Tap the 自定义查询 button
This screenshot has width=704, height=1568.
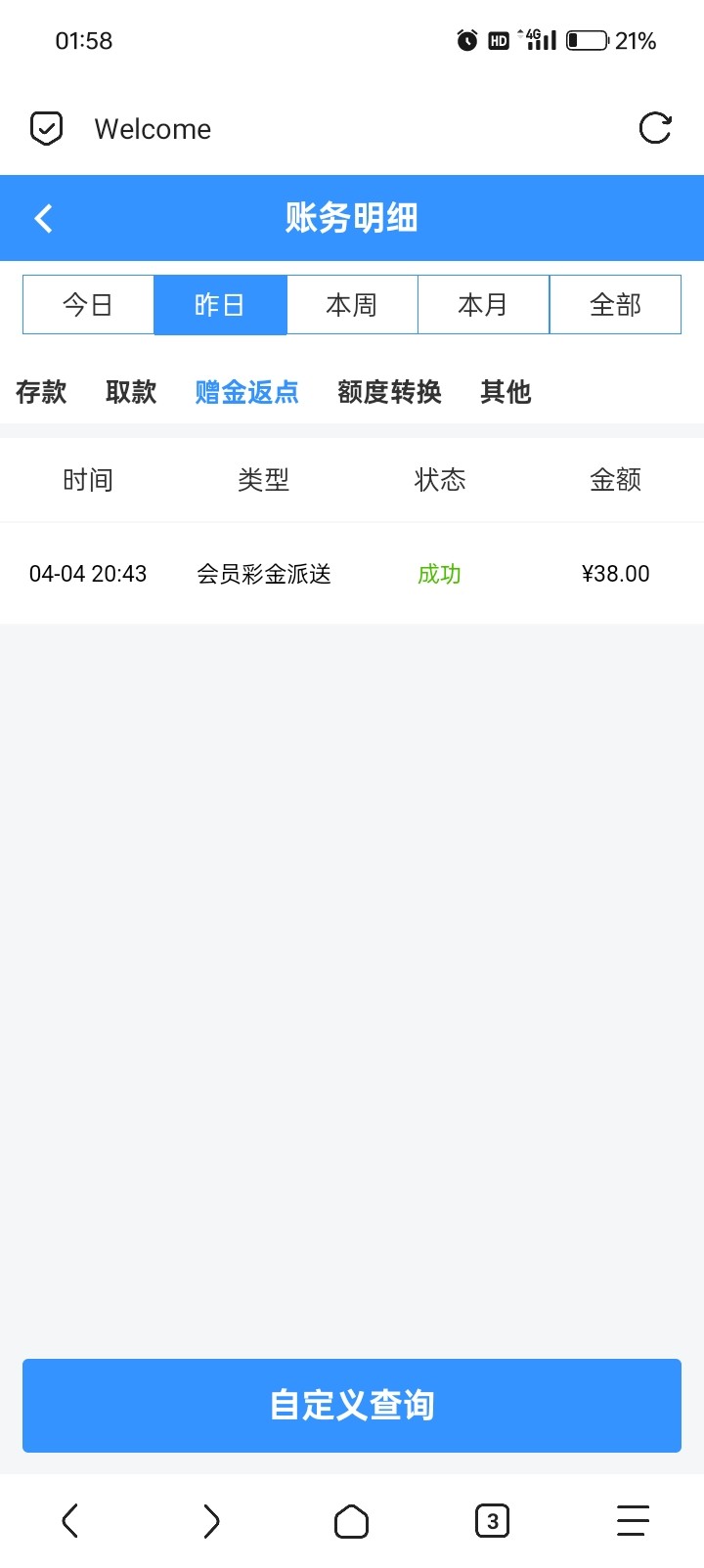[x=352, y=1405]
